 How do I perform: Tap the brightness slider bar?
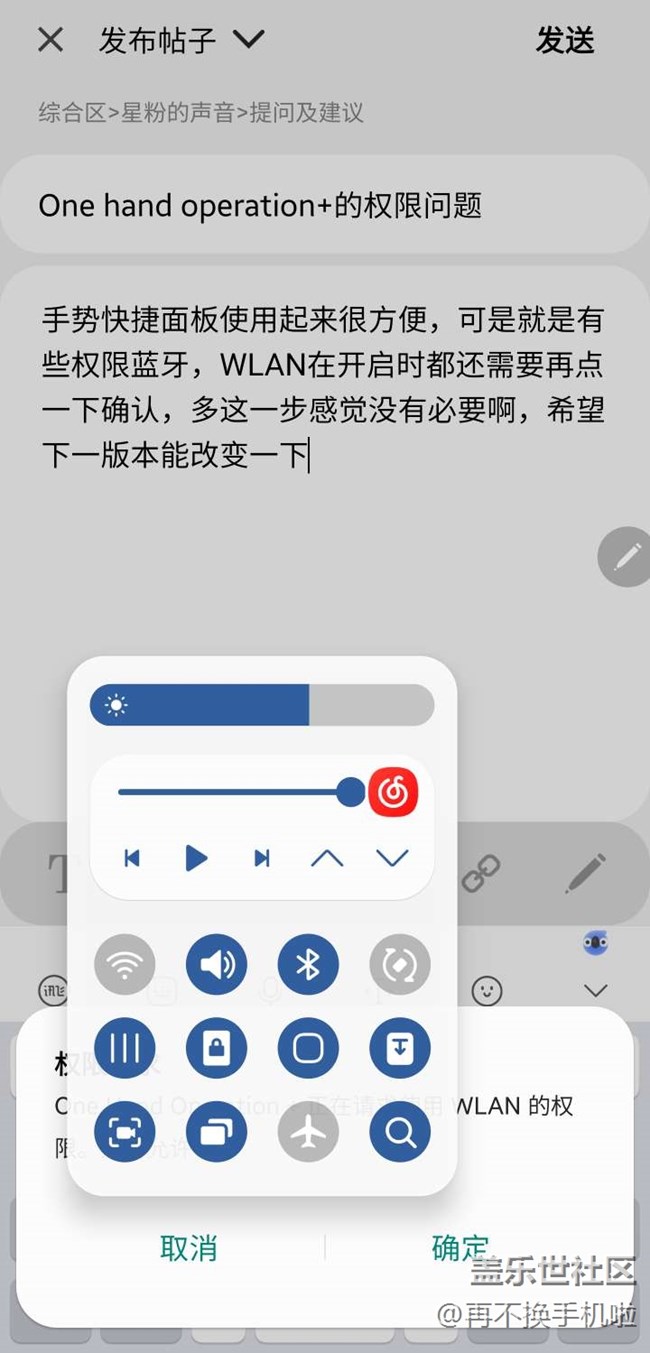tap(262, 705)
